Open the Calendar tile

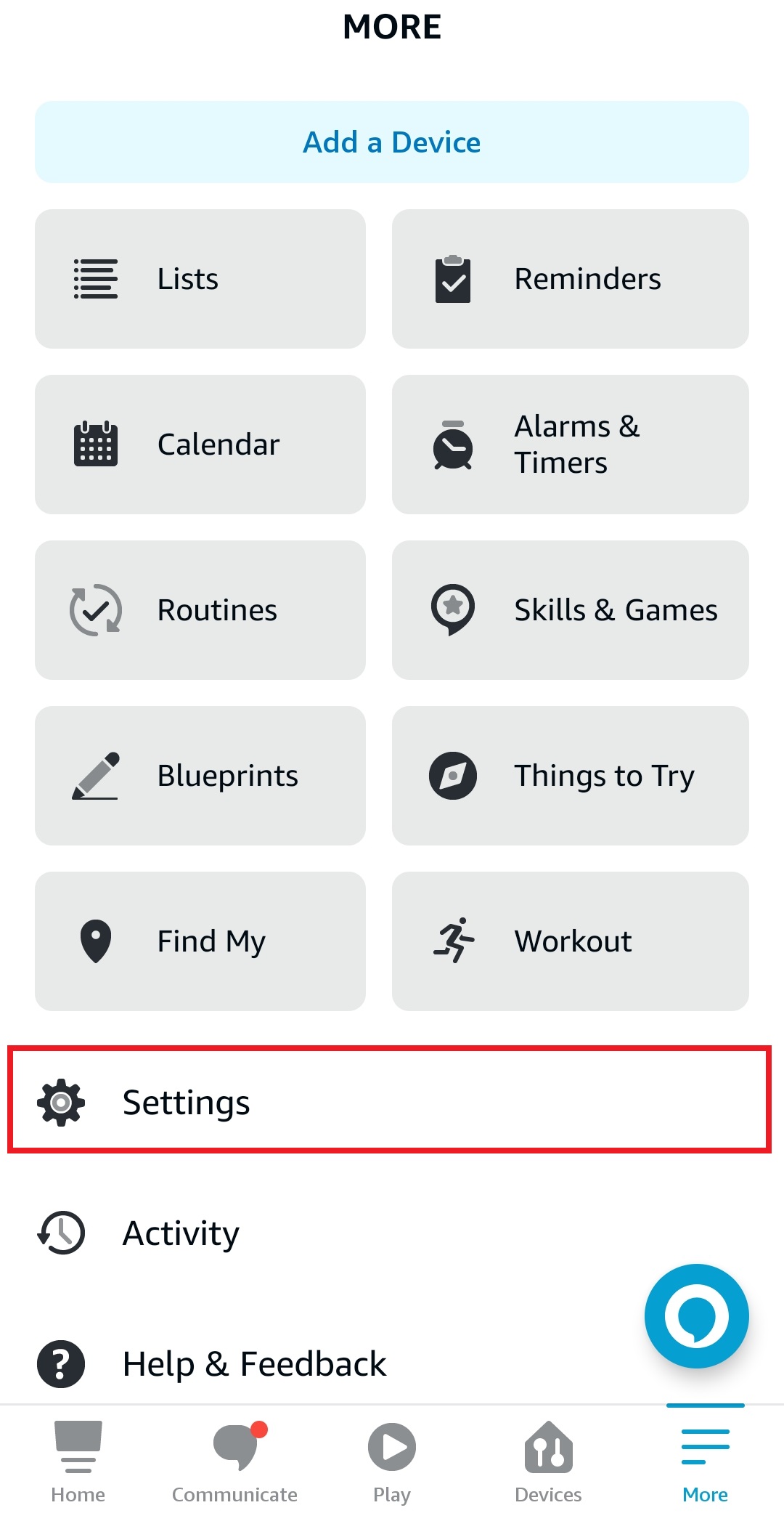click(x=200, y=445)
